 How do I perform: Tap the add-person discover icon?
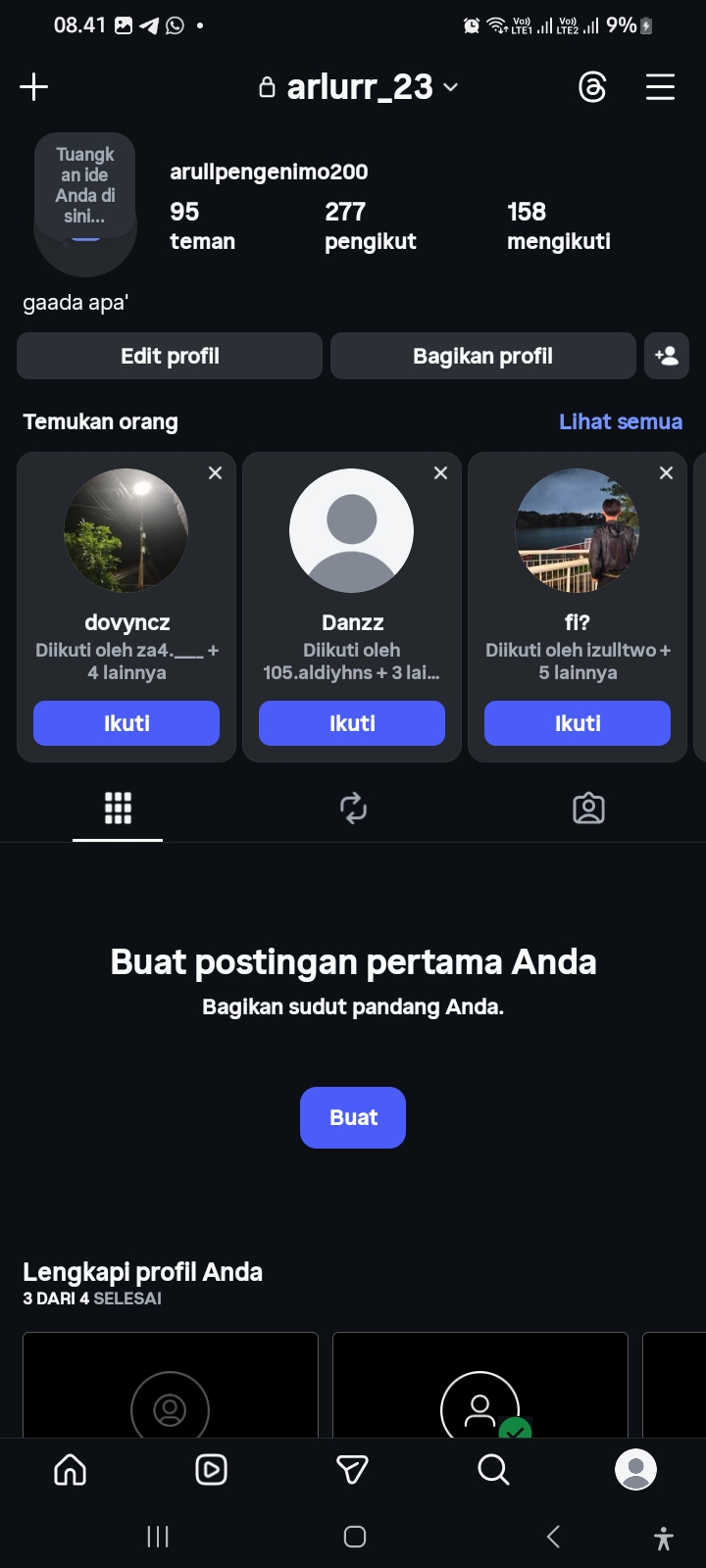click(x=667, y=356)
